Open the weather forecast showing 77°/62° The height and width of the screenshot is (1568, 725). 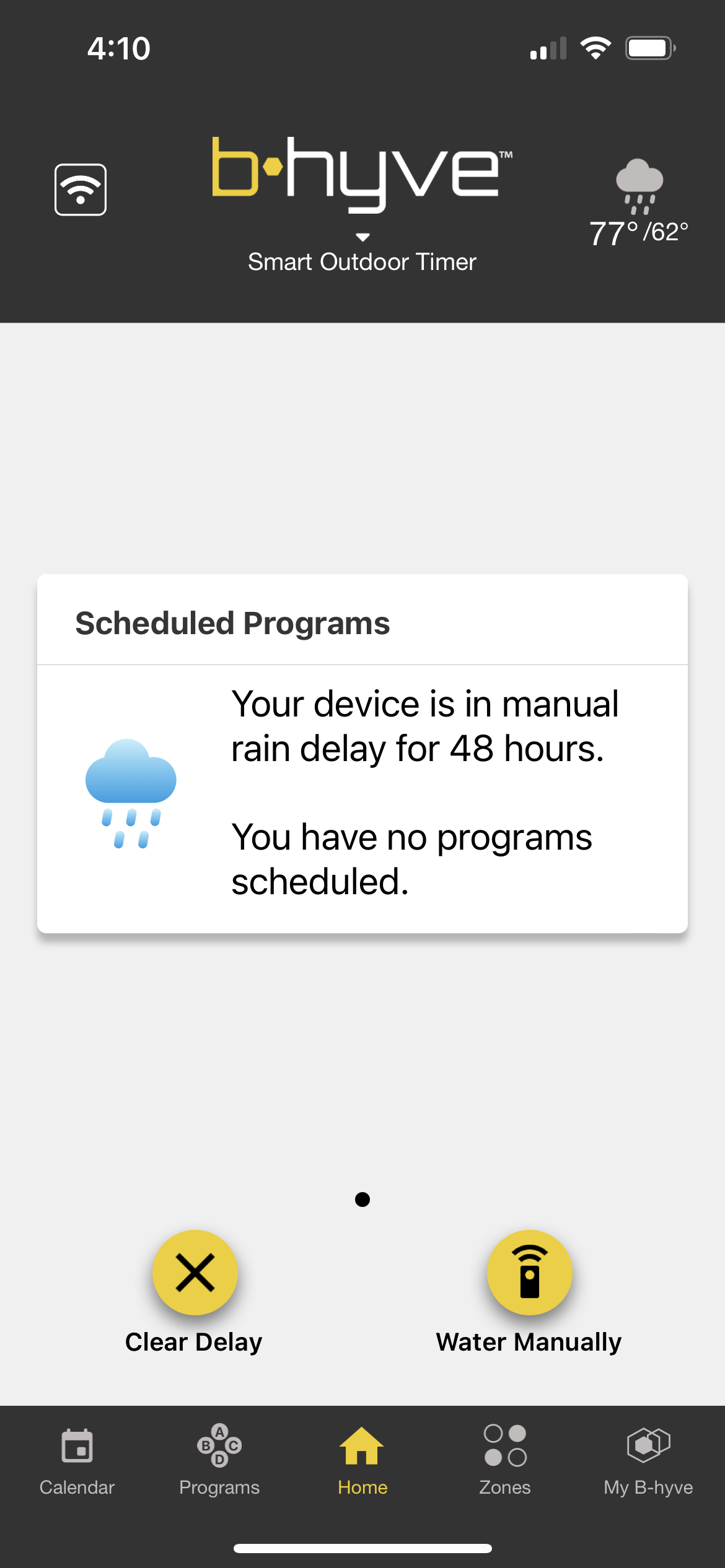pos(639,203)
